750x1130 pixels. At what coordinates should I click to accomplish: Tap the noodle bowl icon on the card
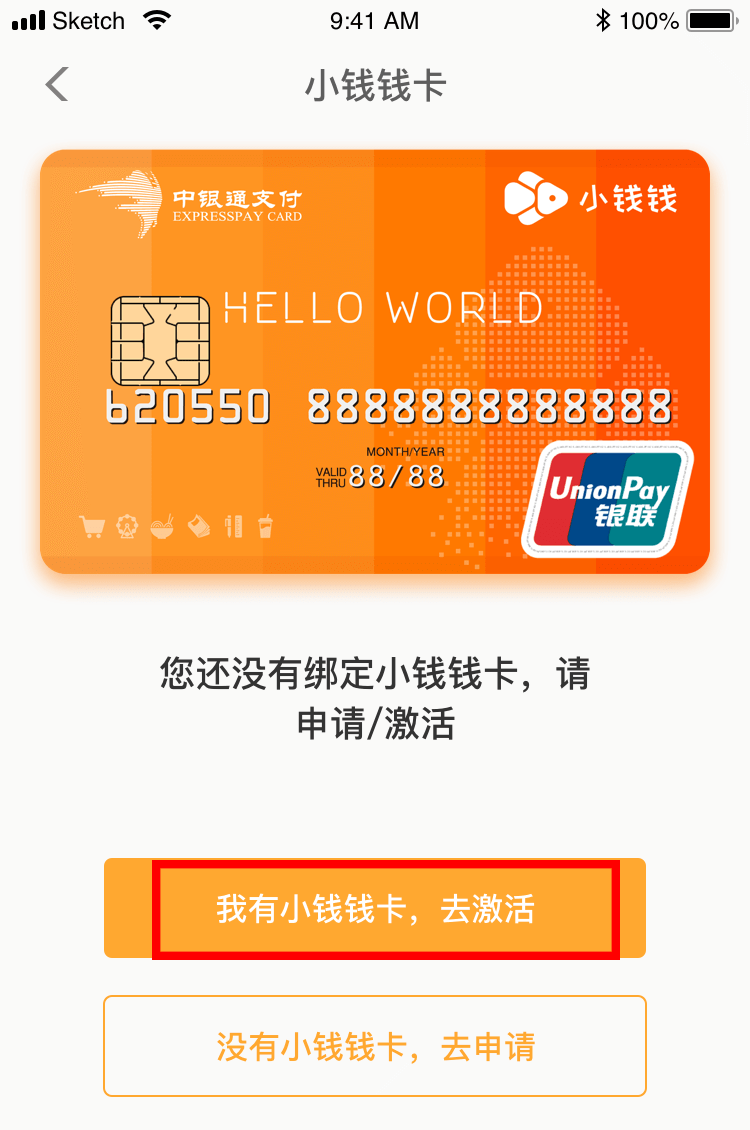tap(163, 525)
